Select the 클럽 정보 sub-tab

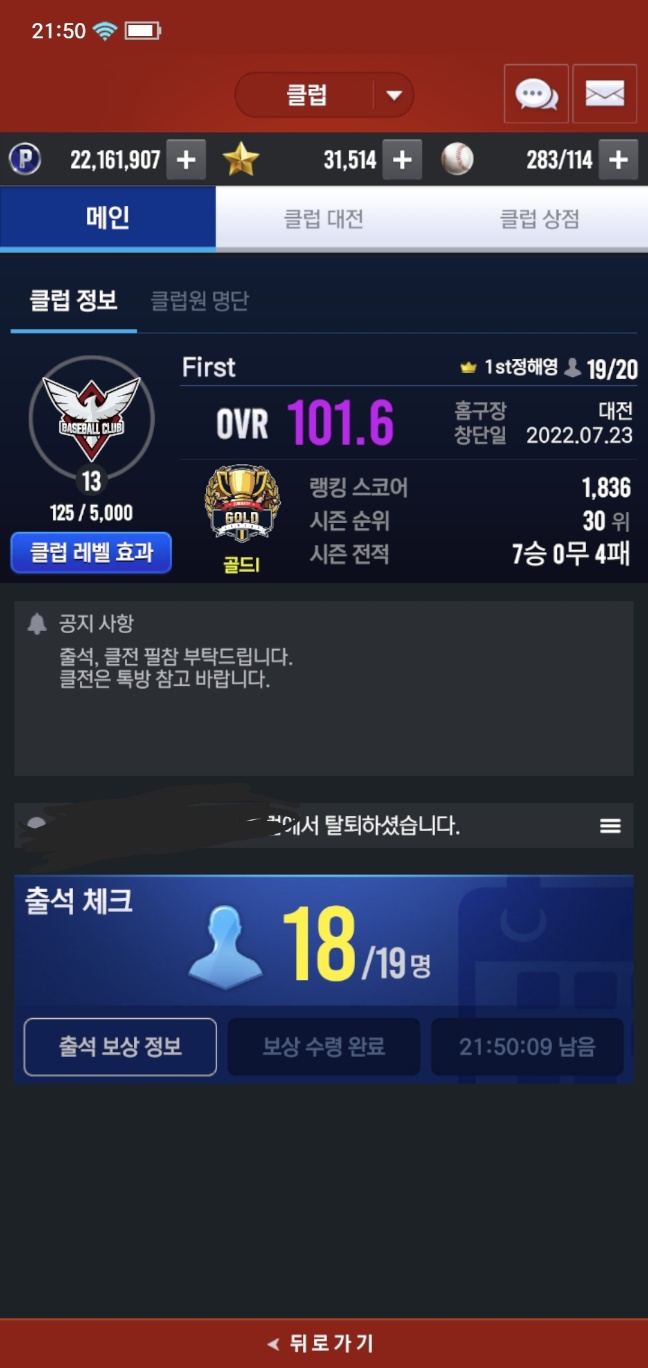pyautogui.click(x=73, y=300)
